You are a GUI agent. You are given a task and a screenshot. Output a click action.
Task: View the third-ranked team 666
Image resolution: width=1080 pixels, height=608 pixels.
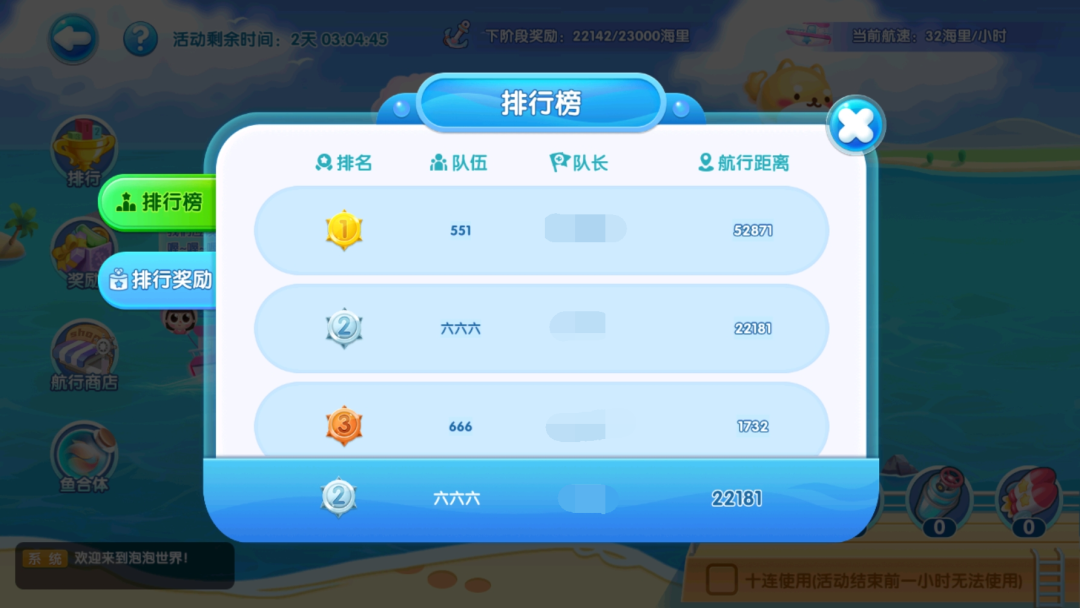pyautogui.click(x=541, y=426)
